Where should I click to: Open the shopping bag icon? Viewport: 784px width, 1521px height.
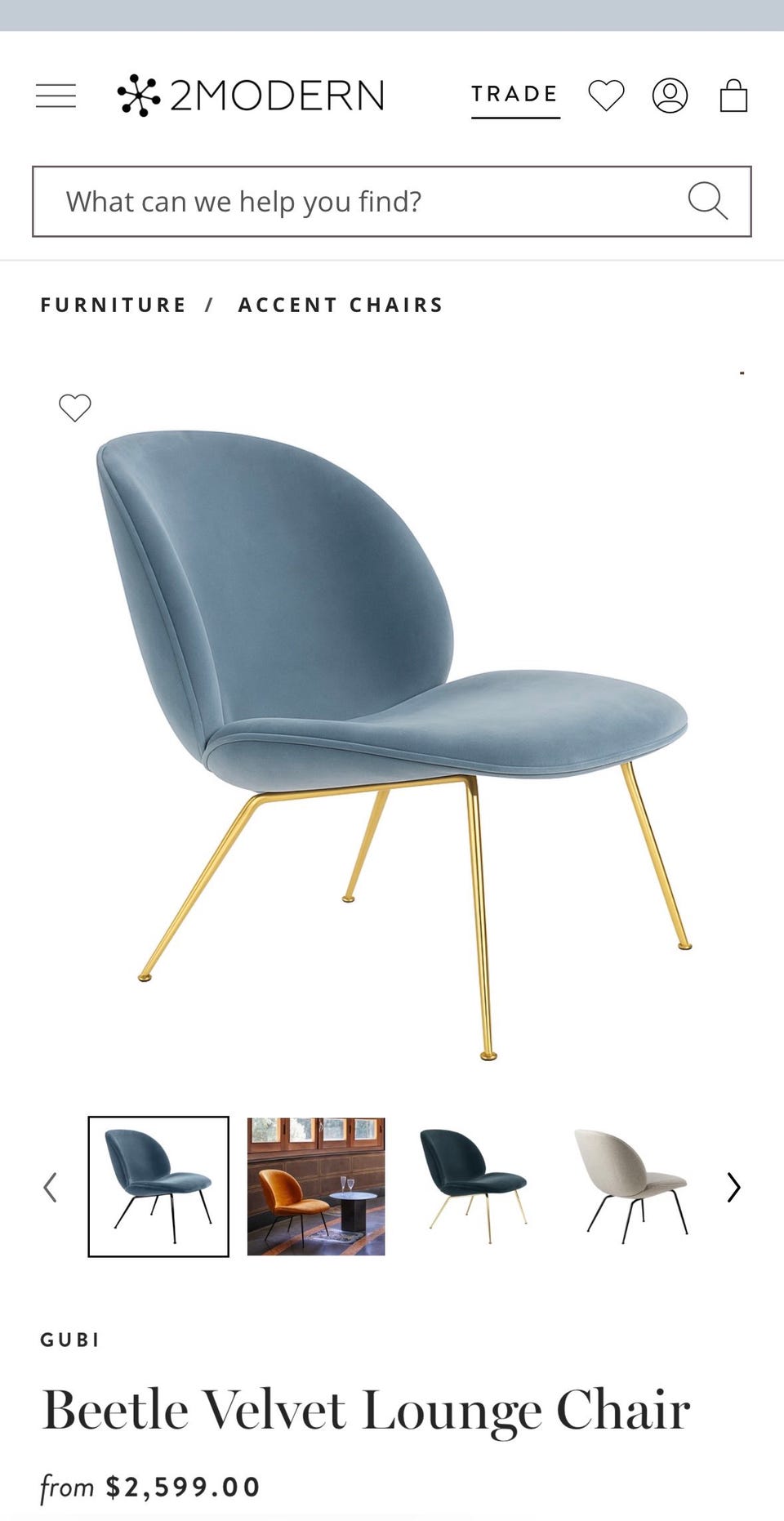(x=735, y=97)
